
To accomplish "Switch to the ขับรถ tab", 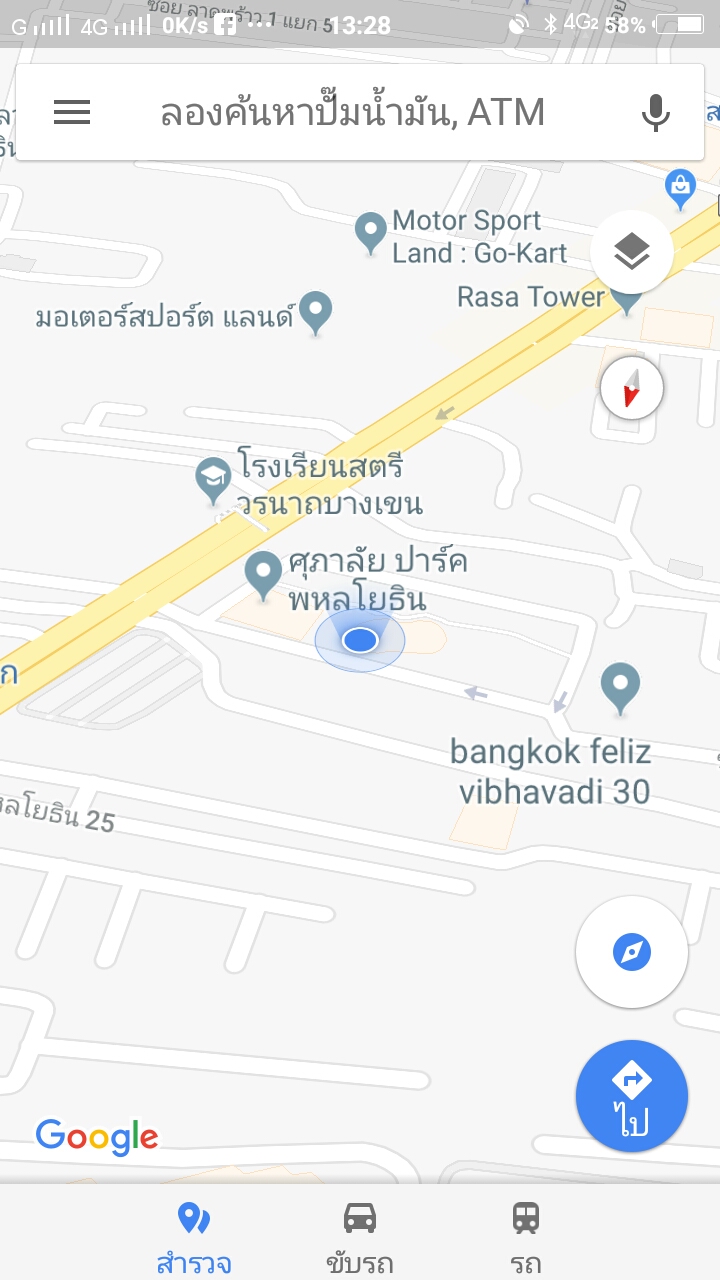I will point(360,1236).
